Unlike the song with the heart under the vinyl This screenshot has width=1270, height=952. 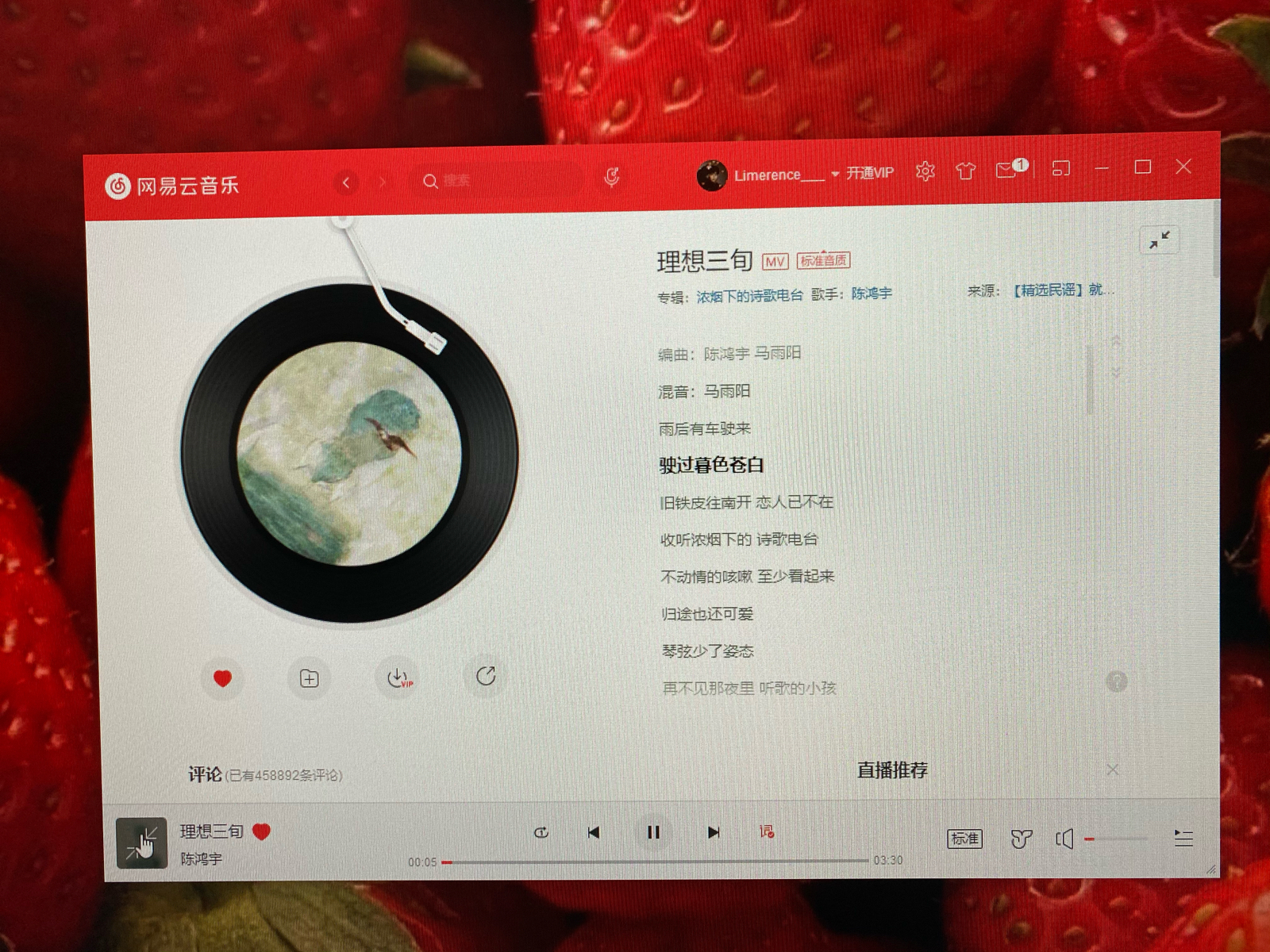click(x=222, y=678)
